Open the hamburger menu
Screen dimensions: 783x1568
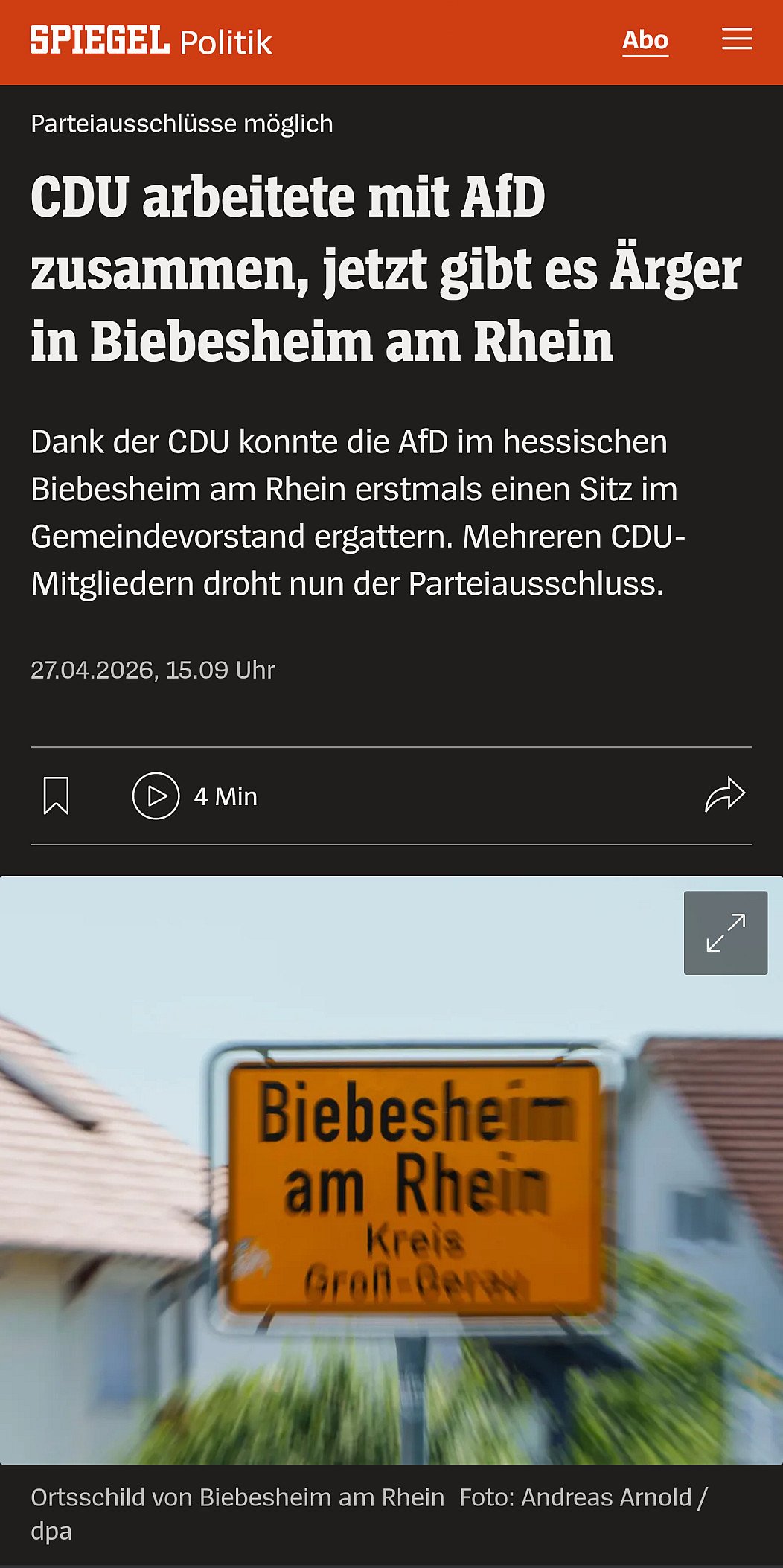(x=737, y=39)
